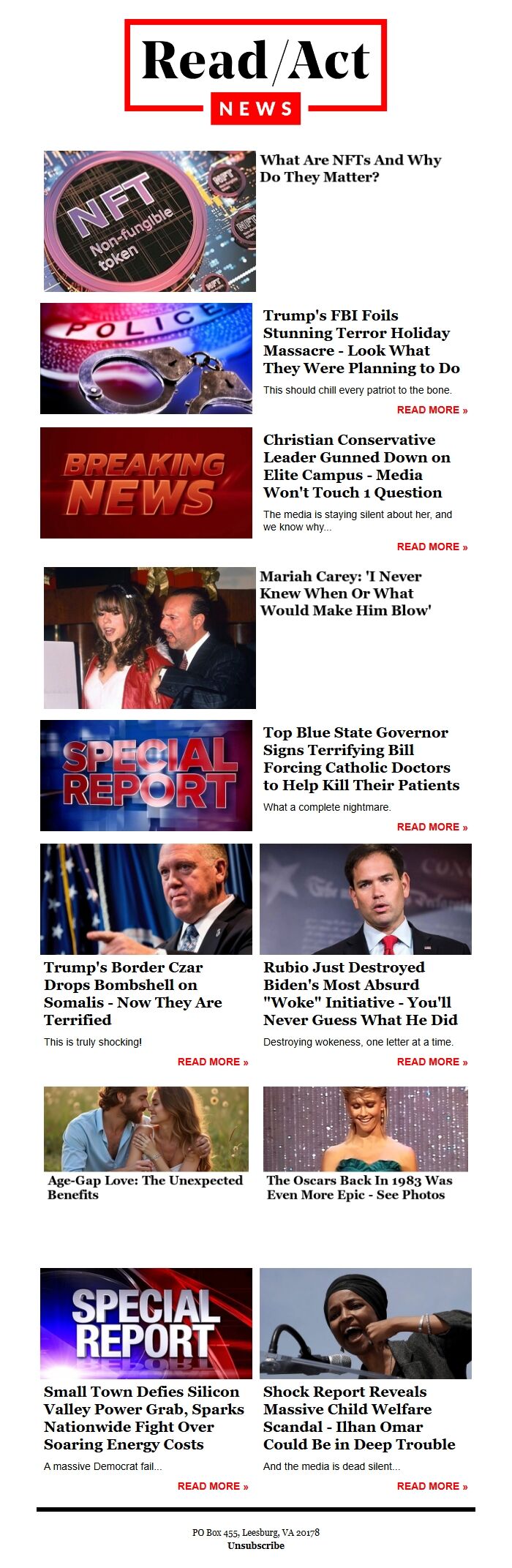Viewport: 512px width, 1568px height.
Task: Read more about Rubio's "Woke" initiative story
Action: pos(432,1062)
